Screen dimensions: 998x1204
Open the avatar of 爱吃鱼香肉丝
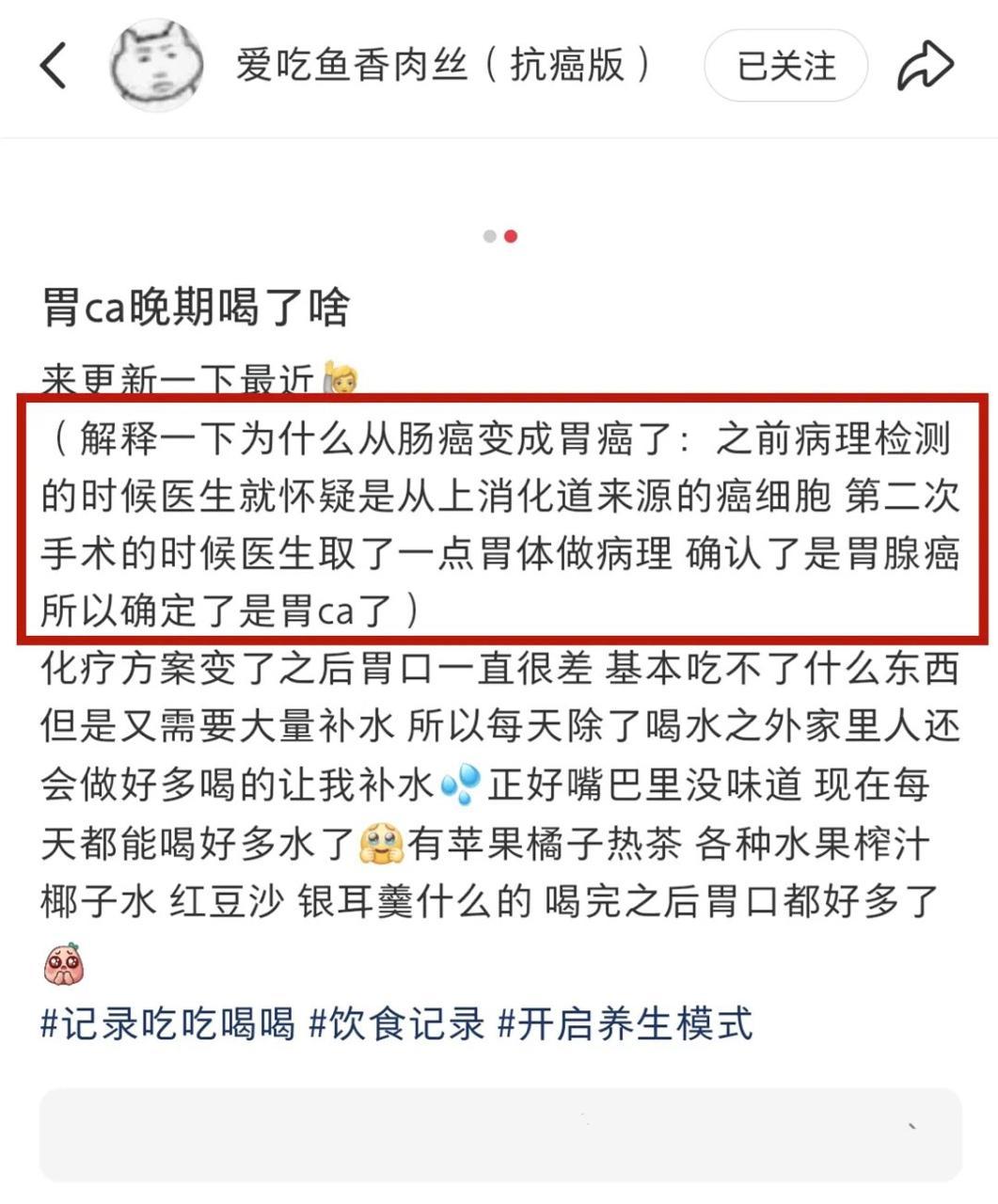(x=157, y=65)
